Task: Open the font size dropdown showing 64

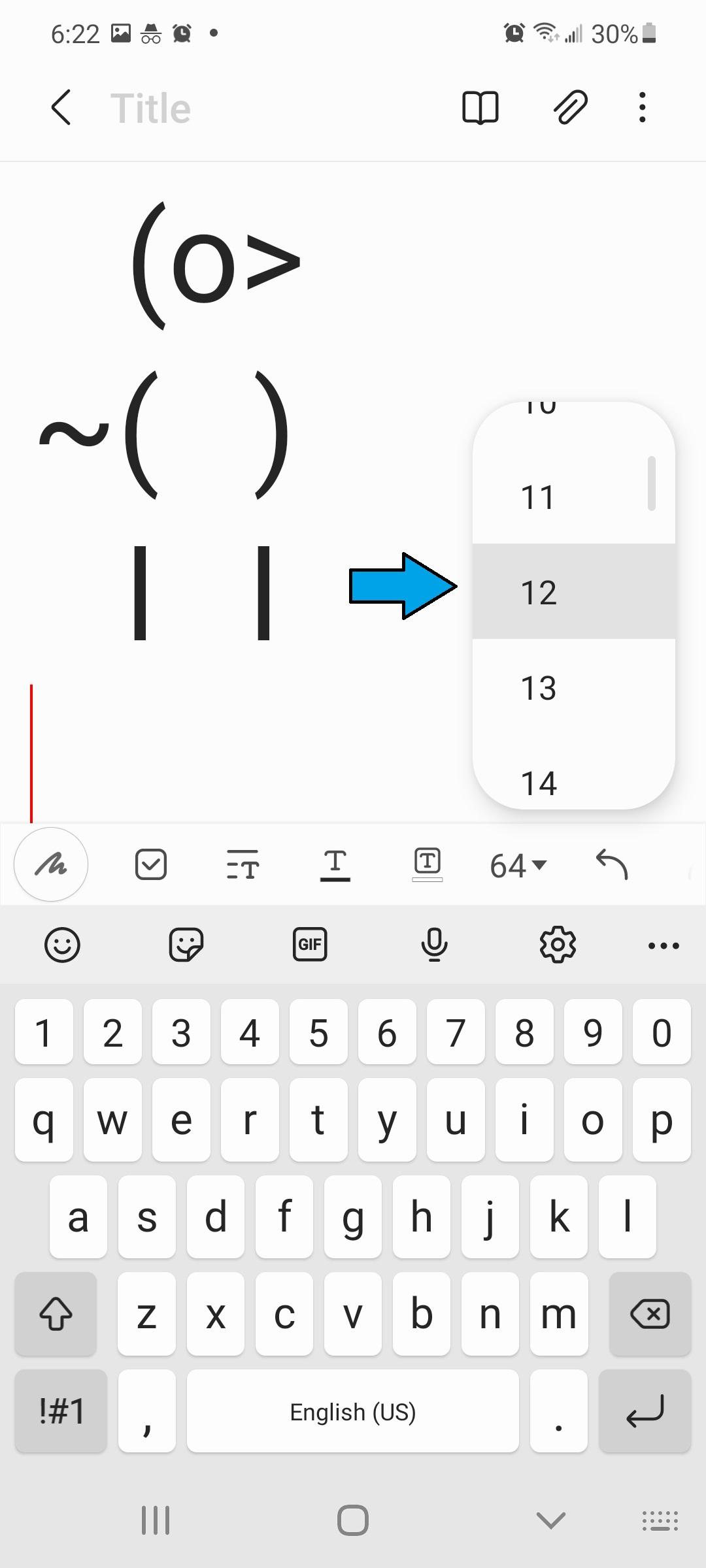Action: pos(518,864)
